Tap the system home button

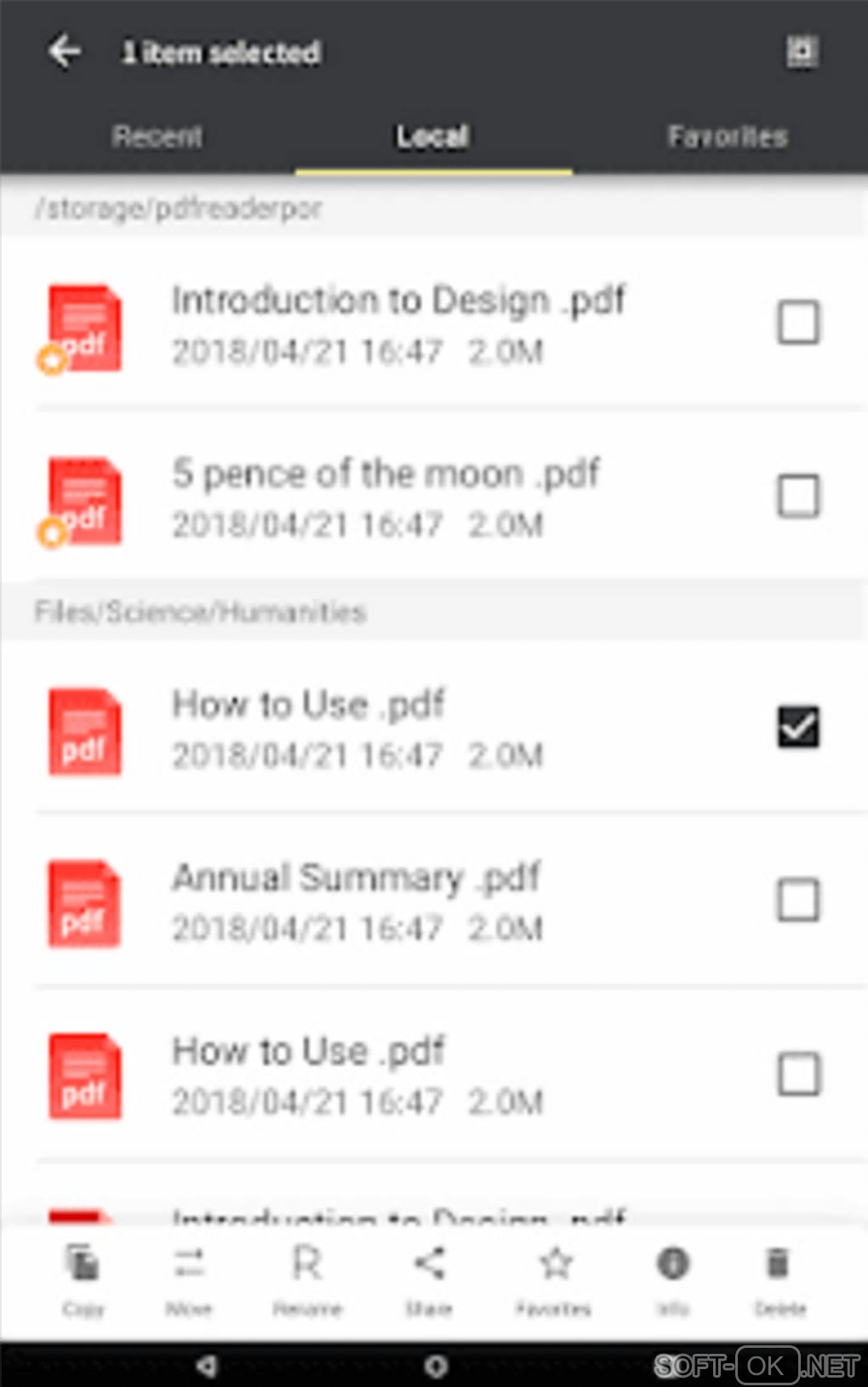(436, 1366)
